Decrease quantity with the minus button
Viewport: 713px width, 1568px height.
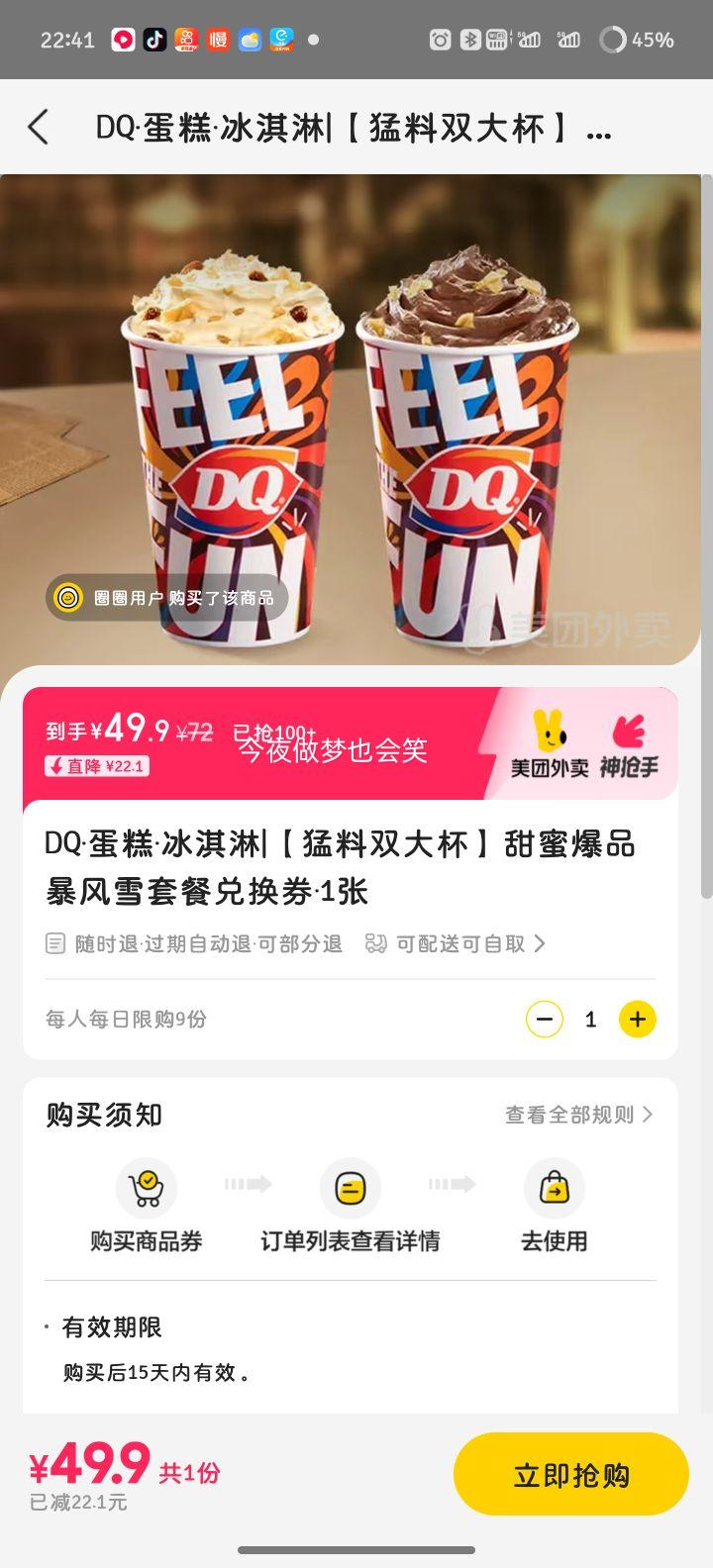(543, 1019)
